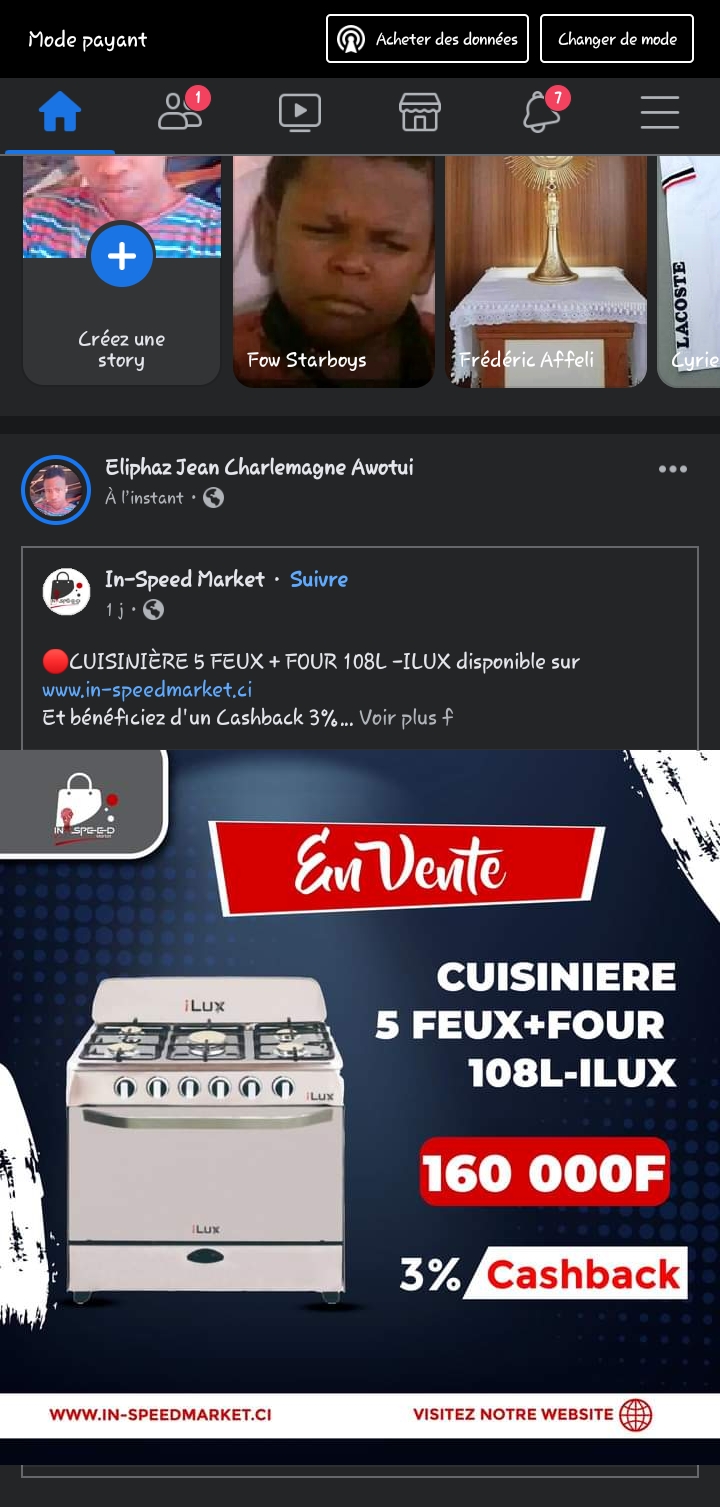720x1507 pixels.
Task: Follow In-Speed Market with Suivre
Action: coord(319,579)
